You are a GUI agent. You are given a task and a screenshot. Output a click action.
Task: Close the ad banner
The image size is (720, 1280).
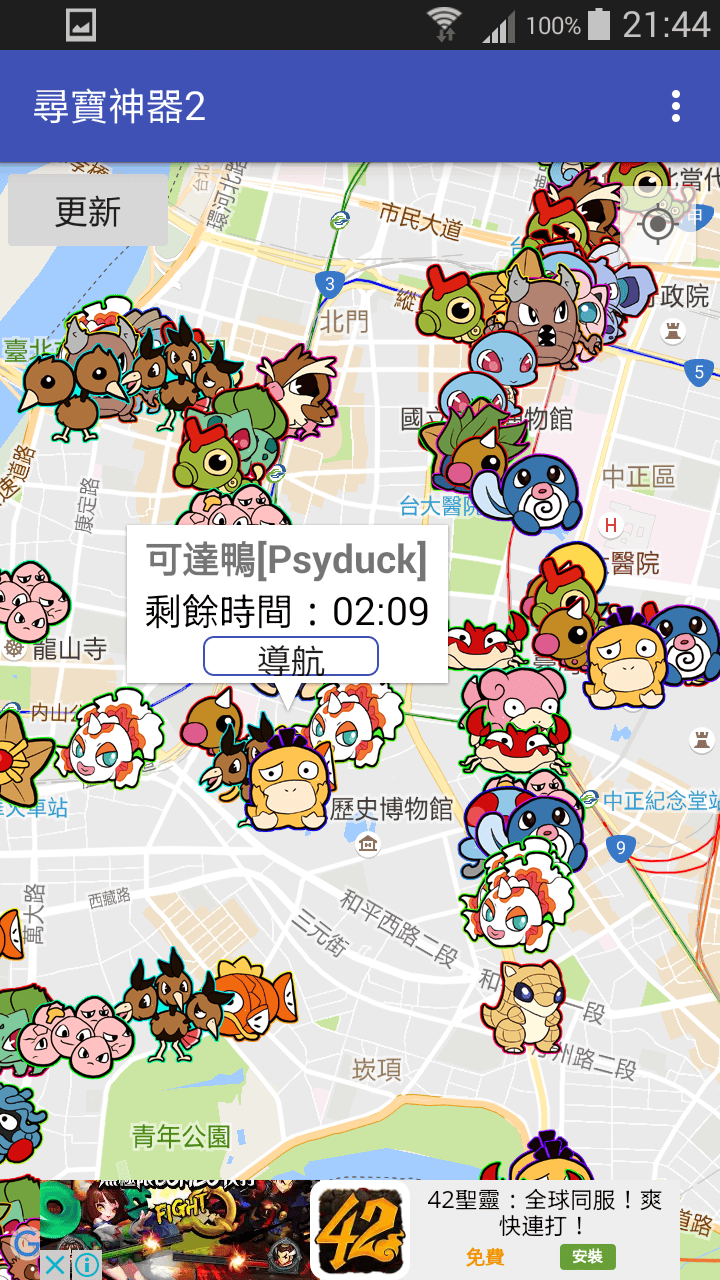coord(56,1266)
